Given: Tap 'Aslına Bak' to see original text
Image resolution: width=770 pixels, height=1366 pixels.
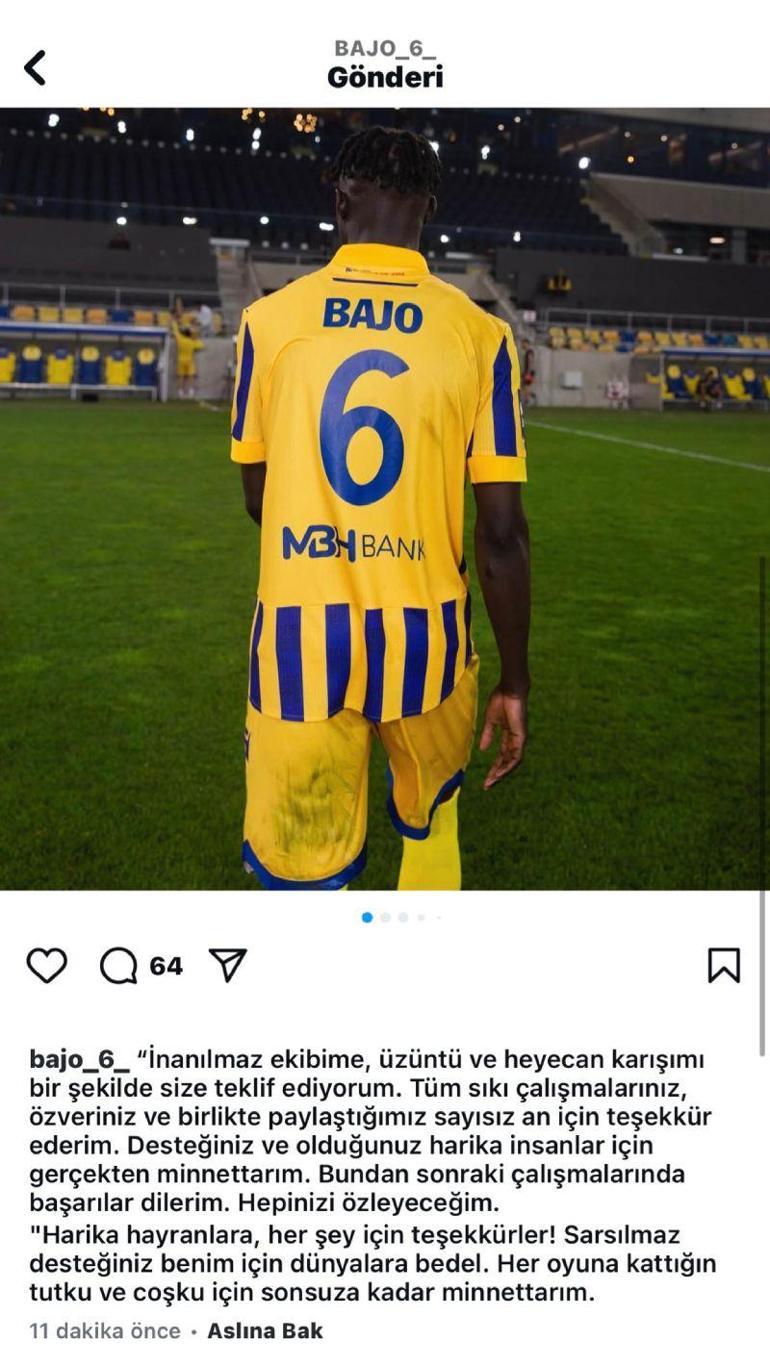Looking at the screenshot, I should coord(265,1331).
